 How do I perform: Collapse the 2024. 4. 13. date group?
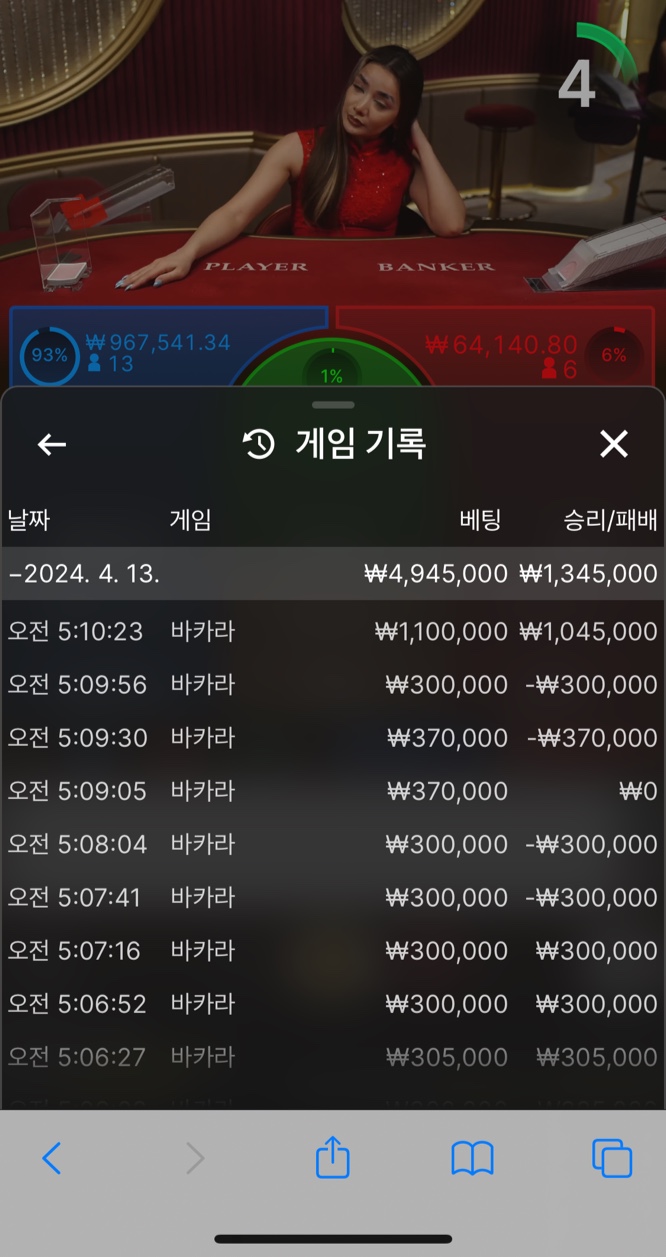[333, 573]
